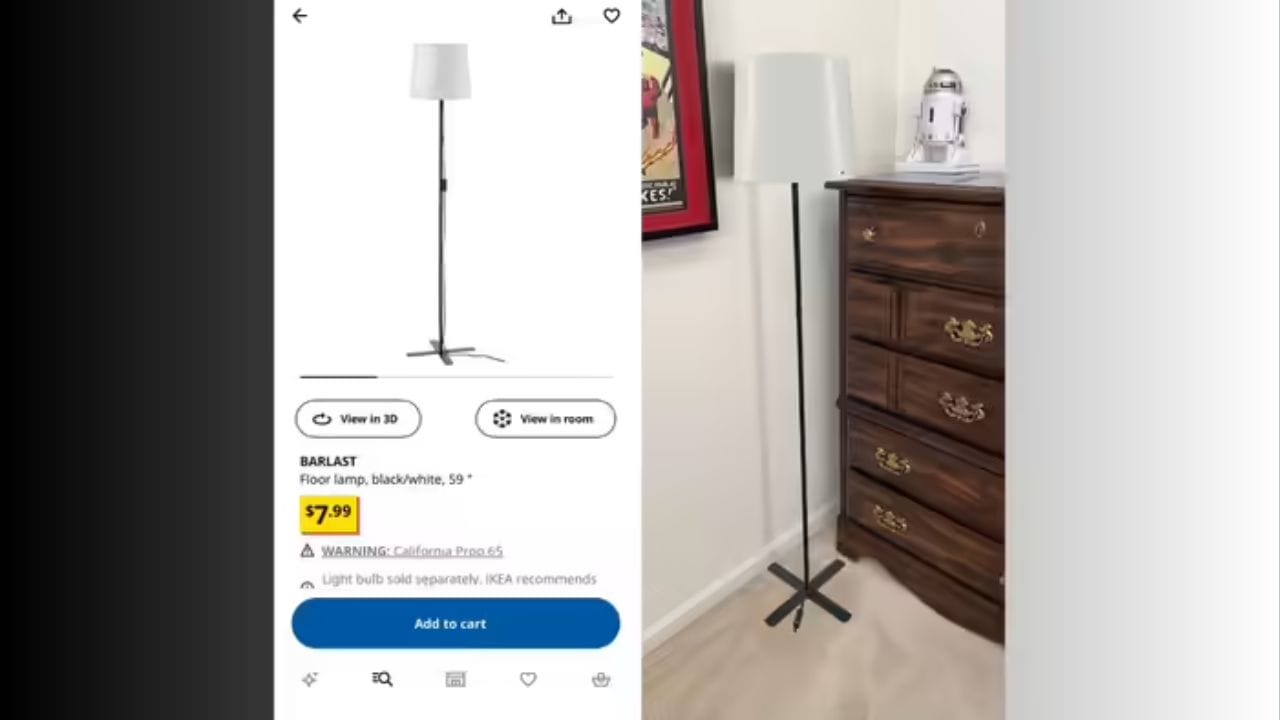Viewport: 1280px width, 720px height.
Task: Open the View in 3D option
Action: (x=358, y=419)
